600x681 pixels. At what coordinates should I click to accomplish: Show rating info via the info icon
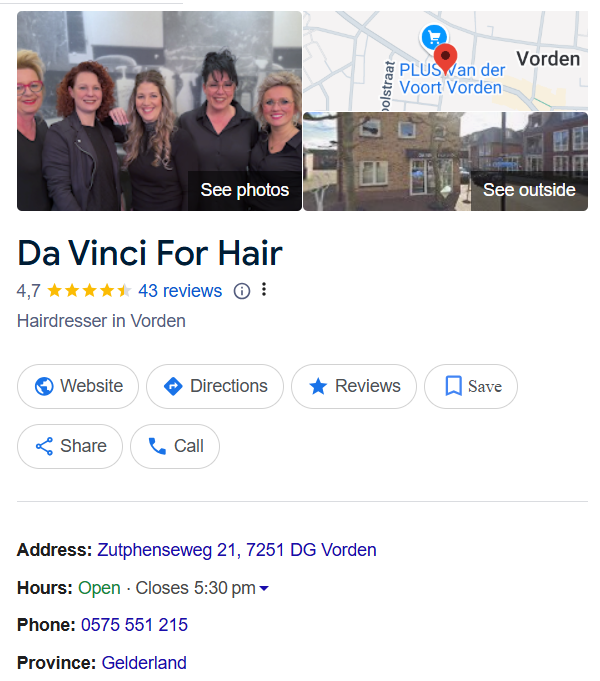coord(241,291)
